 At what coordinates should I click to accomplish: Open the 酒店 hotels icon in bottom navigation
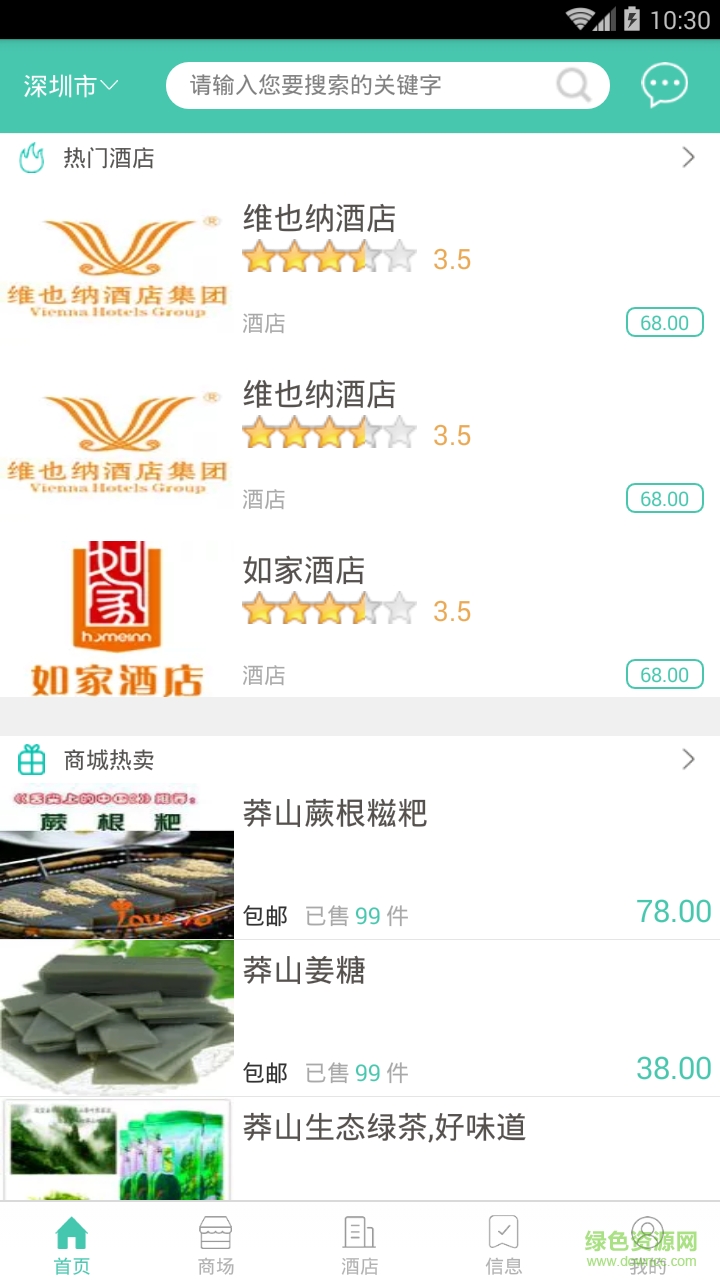[359, 1231]
